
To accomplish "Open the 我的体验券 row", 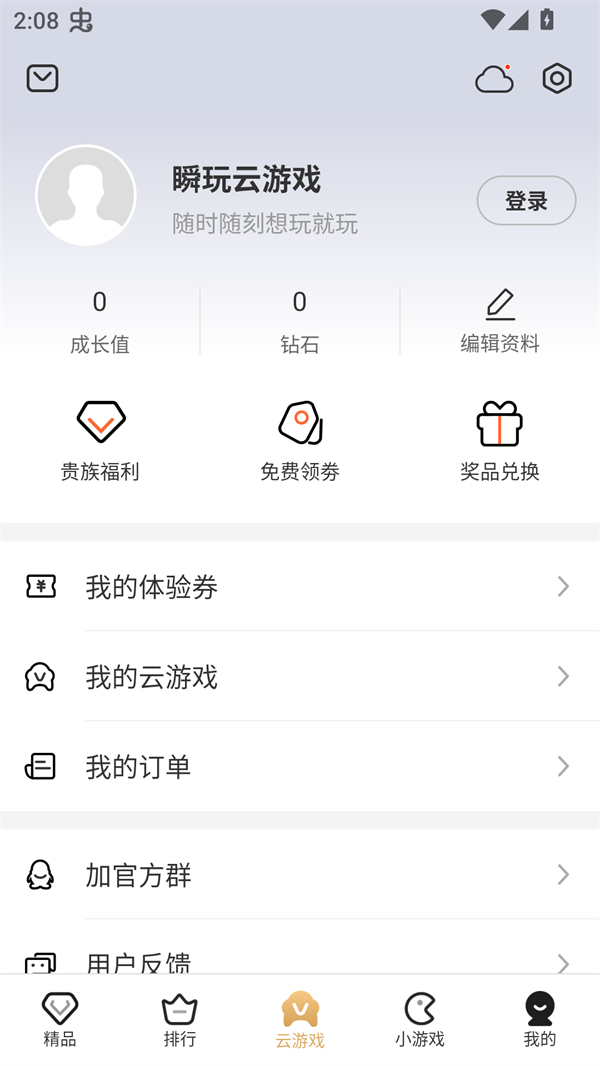I will (300, 587).
